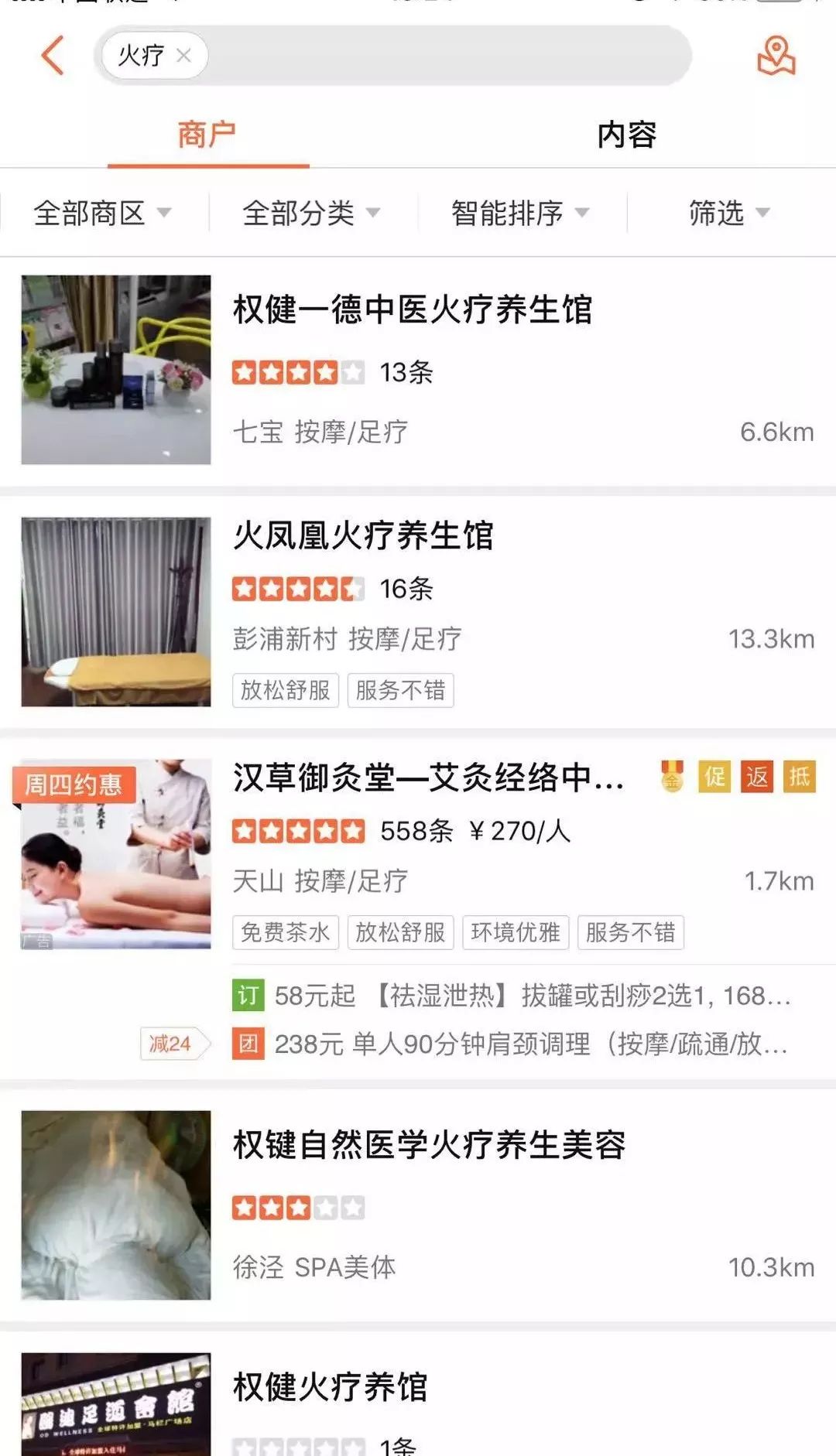
Task: Open the 筛选 filter panel
Action: [724, 214]
